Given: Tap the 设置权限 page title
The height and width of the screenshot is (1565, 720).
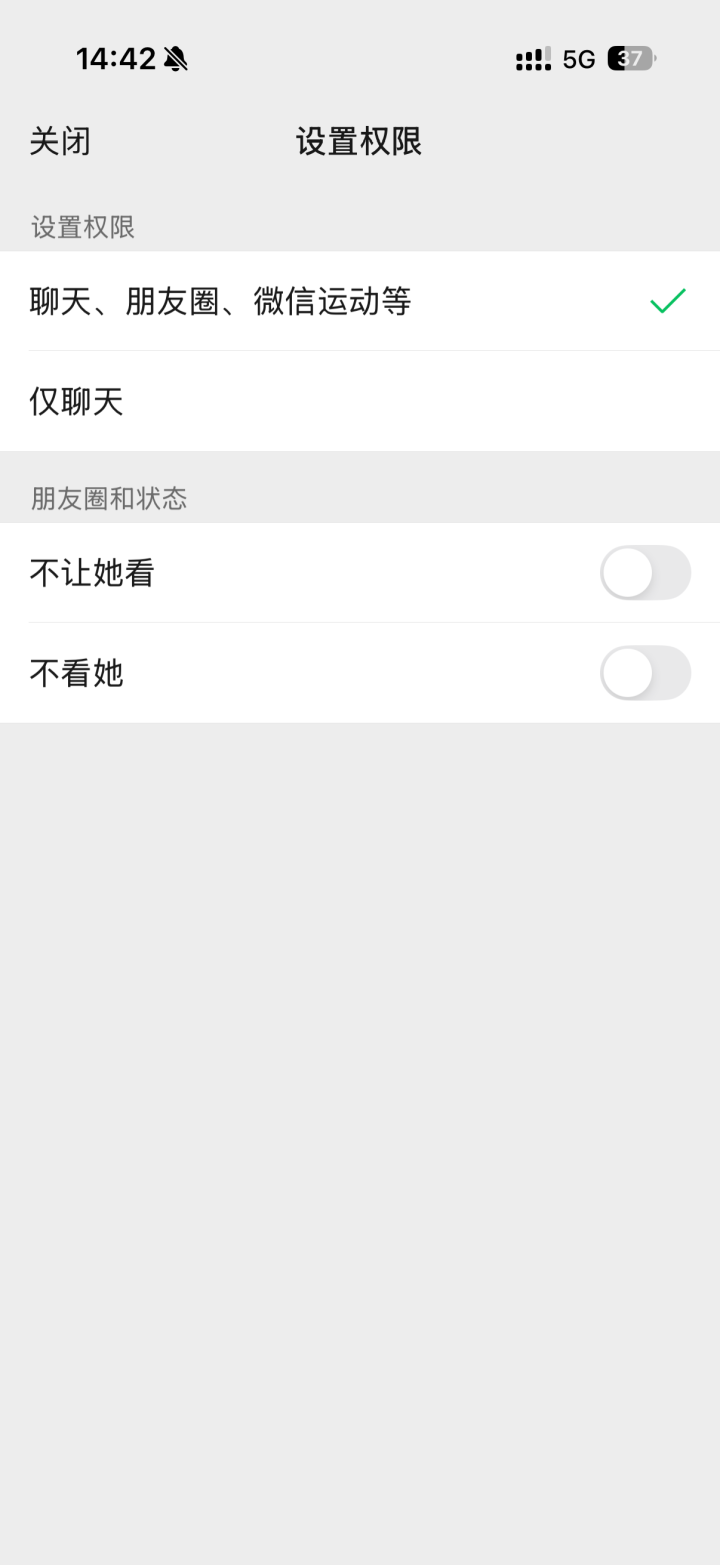Looking at the screenshot, I should click(x=360, y=141).
